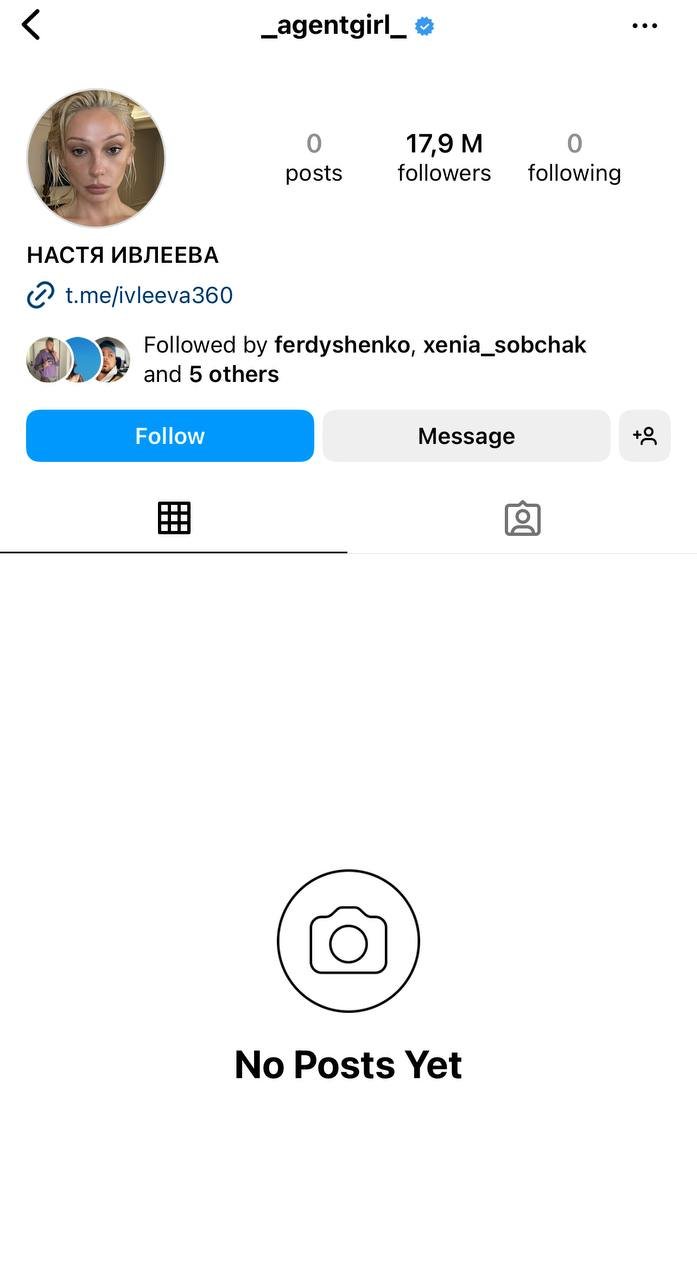Go back using the arrow icon
The image size is (697, 1280).
pyautogui.click(x=31, y=25)
